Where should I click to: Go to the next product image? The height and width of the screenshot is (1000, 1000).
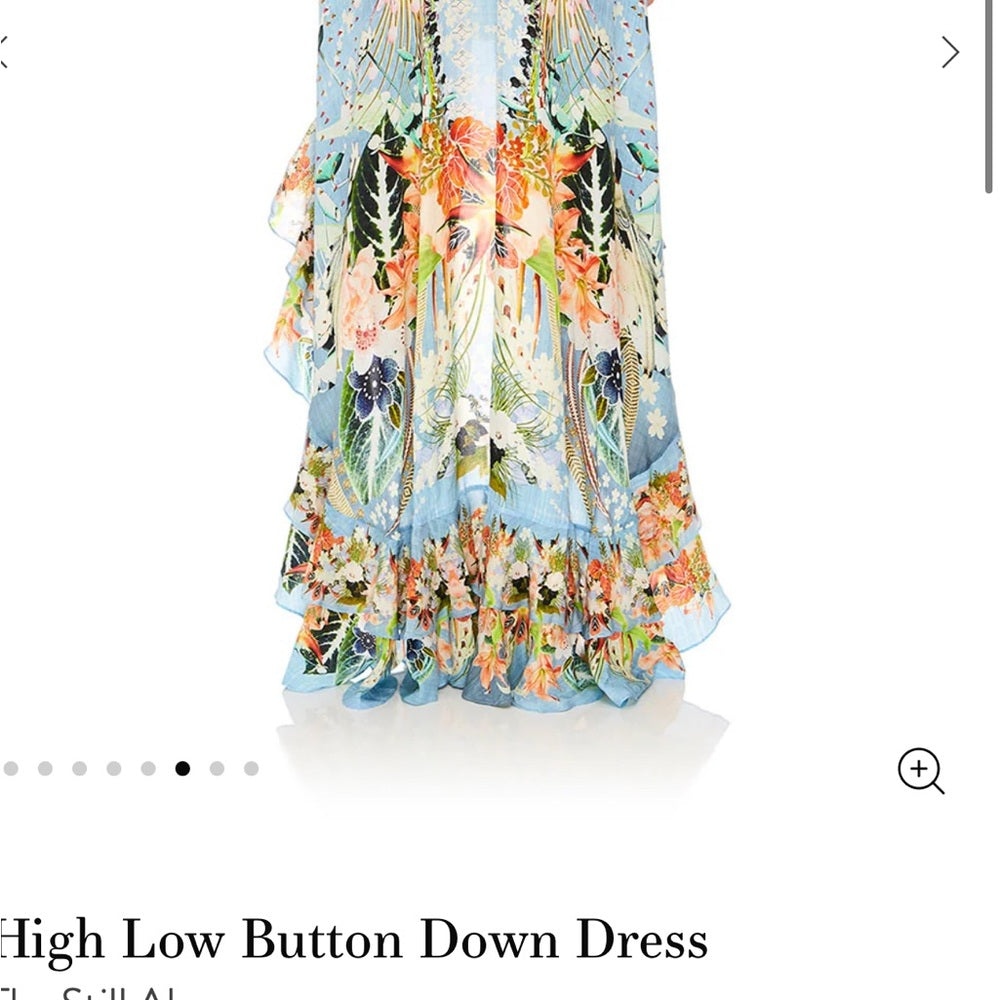click(949, 52)
